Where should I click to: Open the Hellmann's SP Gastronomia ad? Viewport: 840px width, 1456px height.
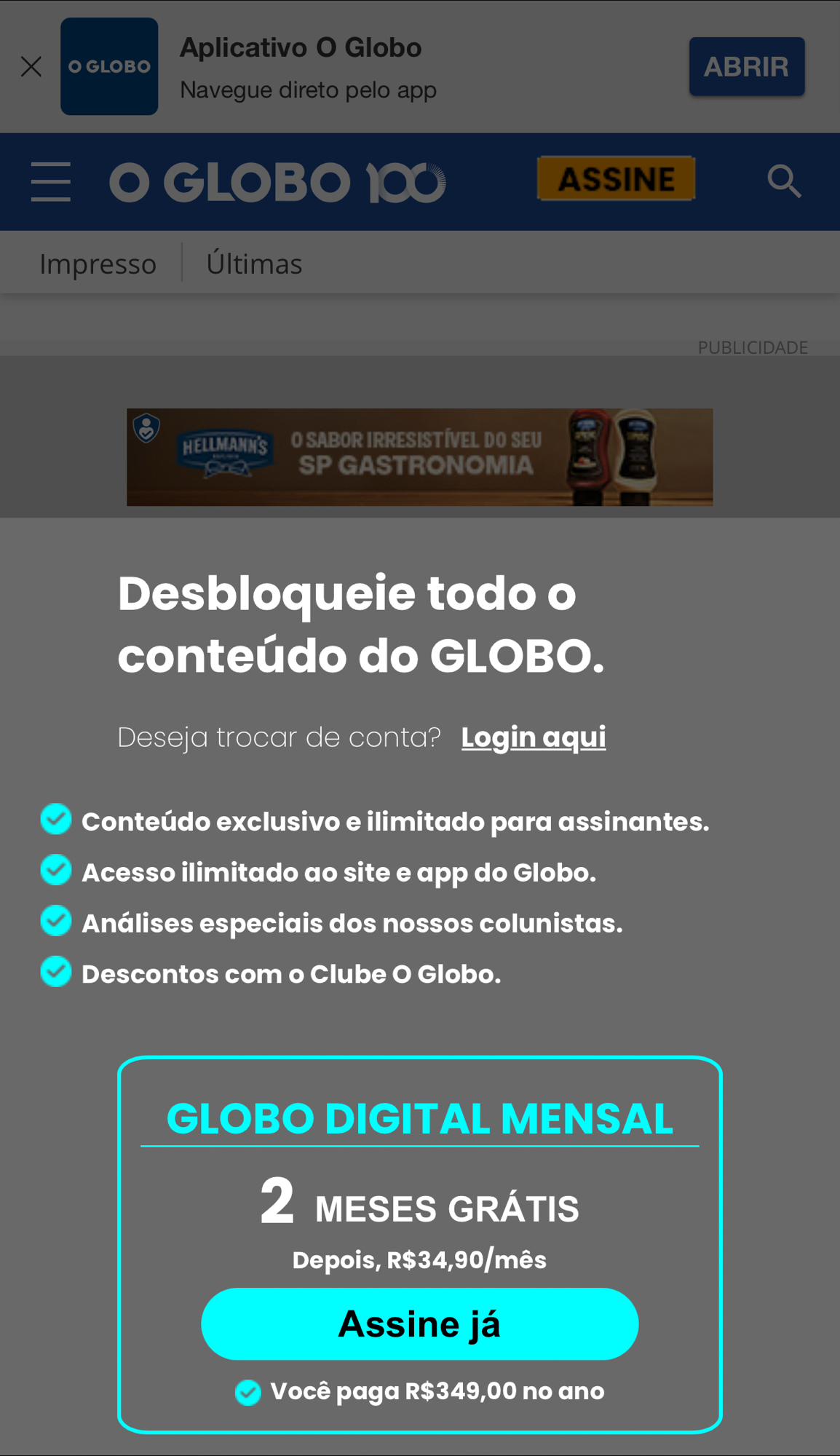tap(419, 456)
